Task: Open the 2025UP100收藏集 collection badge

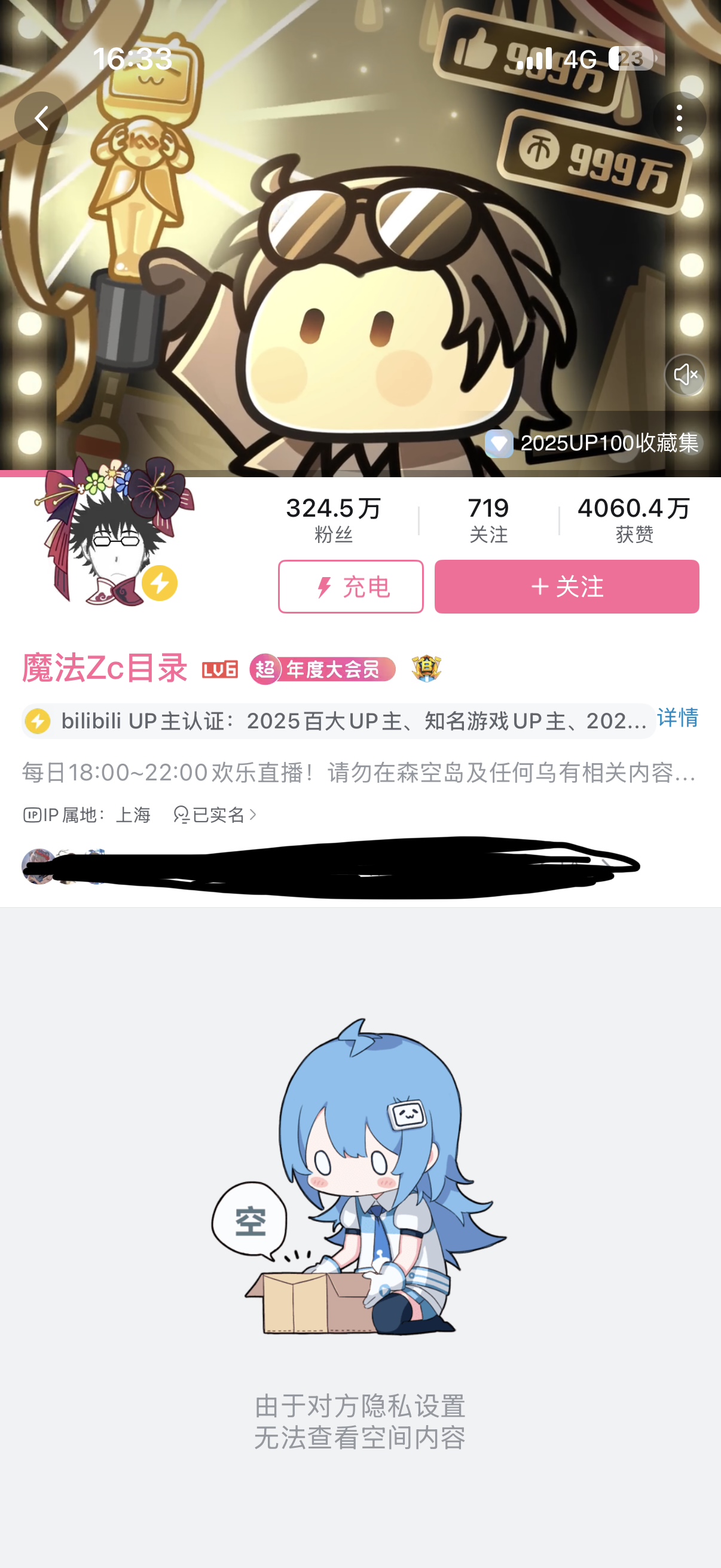Action: pos(593,443)
